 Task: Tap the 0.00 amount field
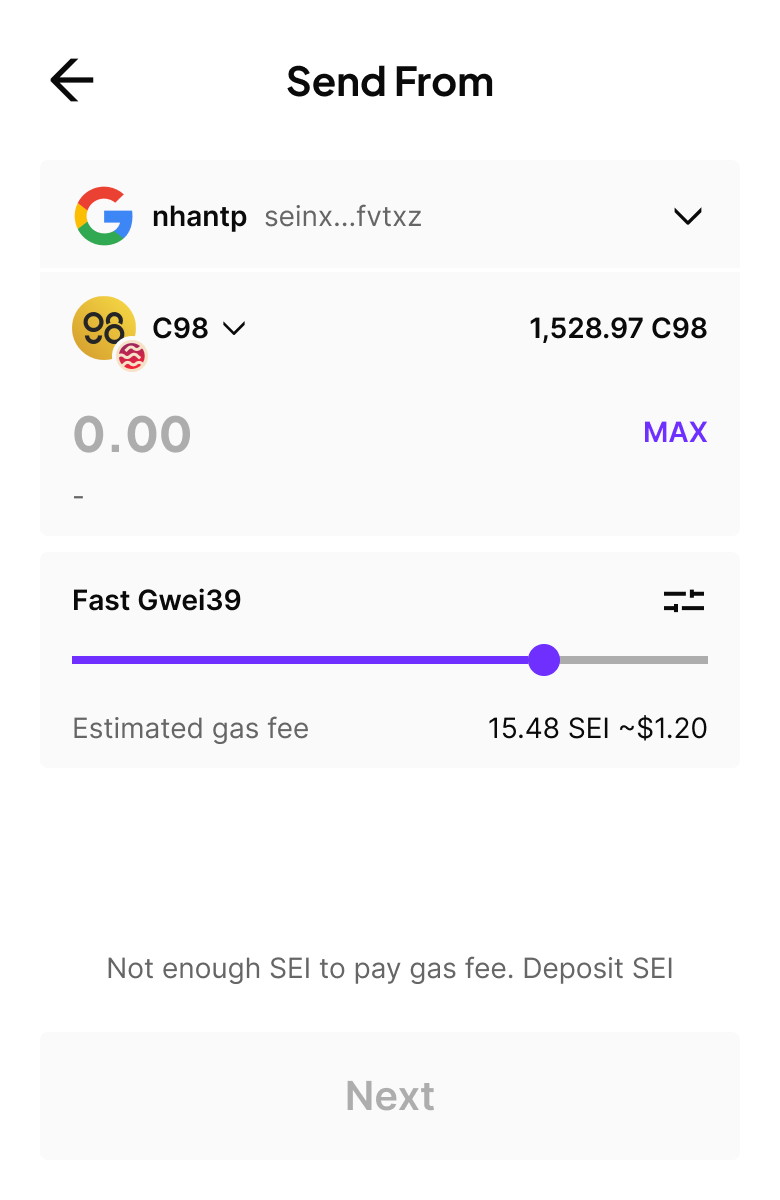tap(132, 434)
